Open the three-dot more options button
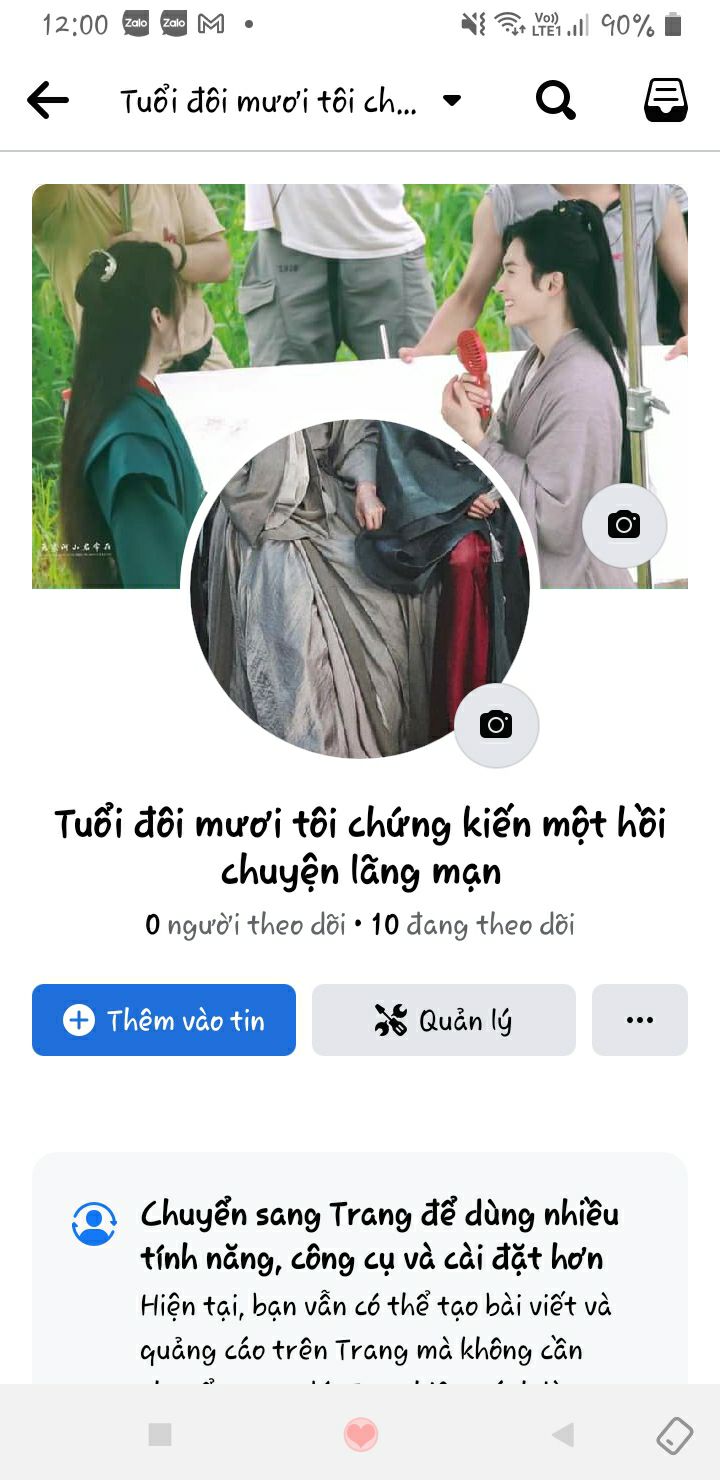720x1480 pixels. coord(640,1020)
